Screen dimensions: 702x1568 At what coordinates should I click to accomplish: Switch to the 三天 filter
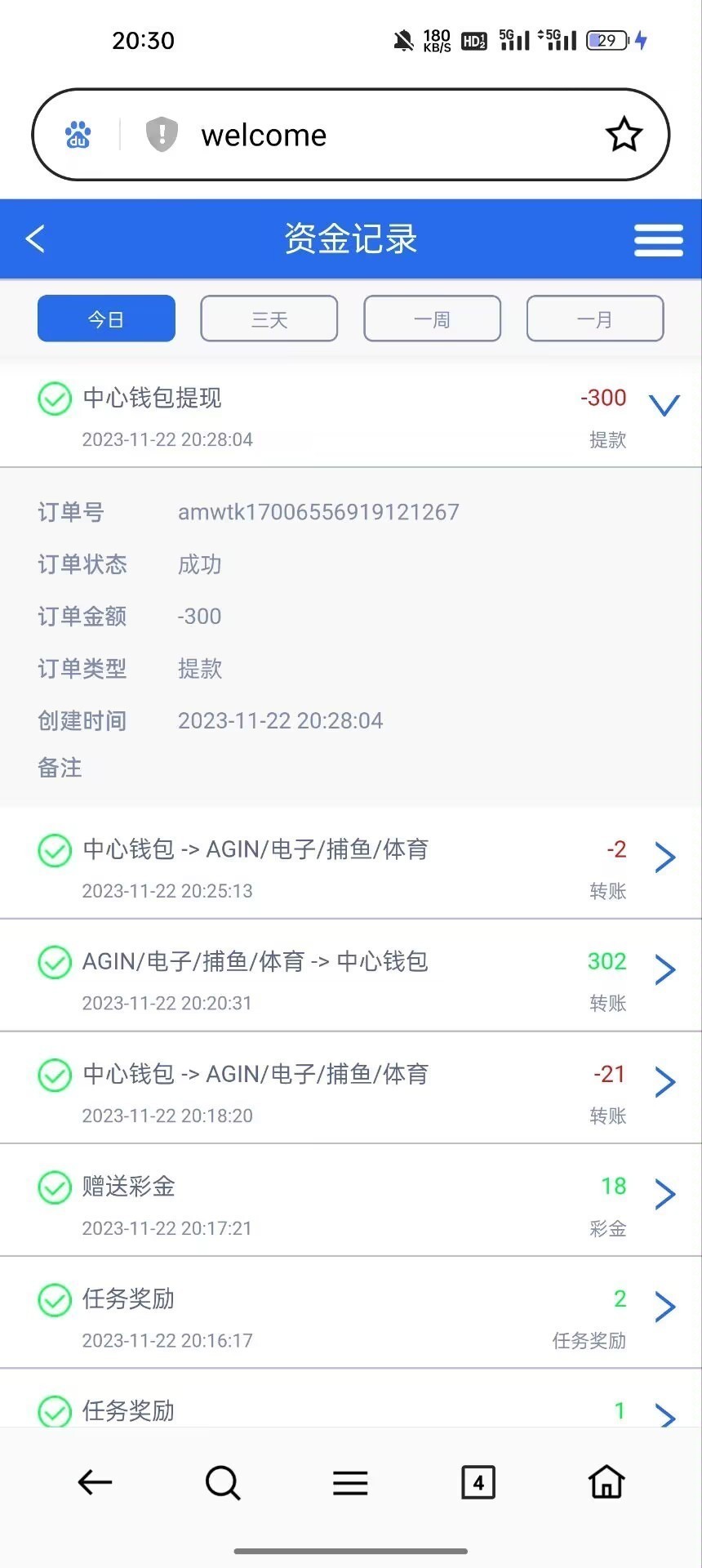(x=269, y=318)
